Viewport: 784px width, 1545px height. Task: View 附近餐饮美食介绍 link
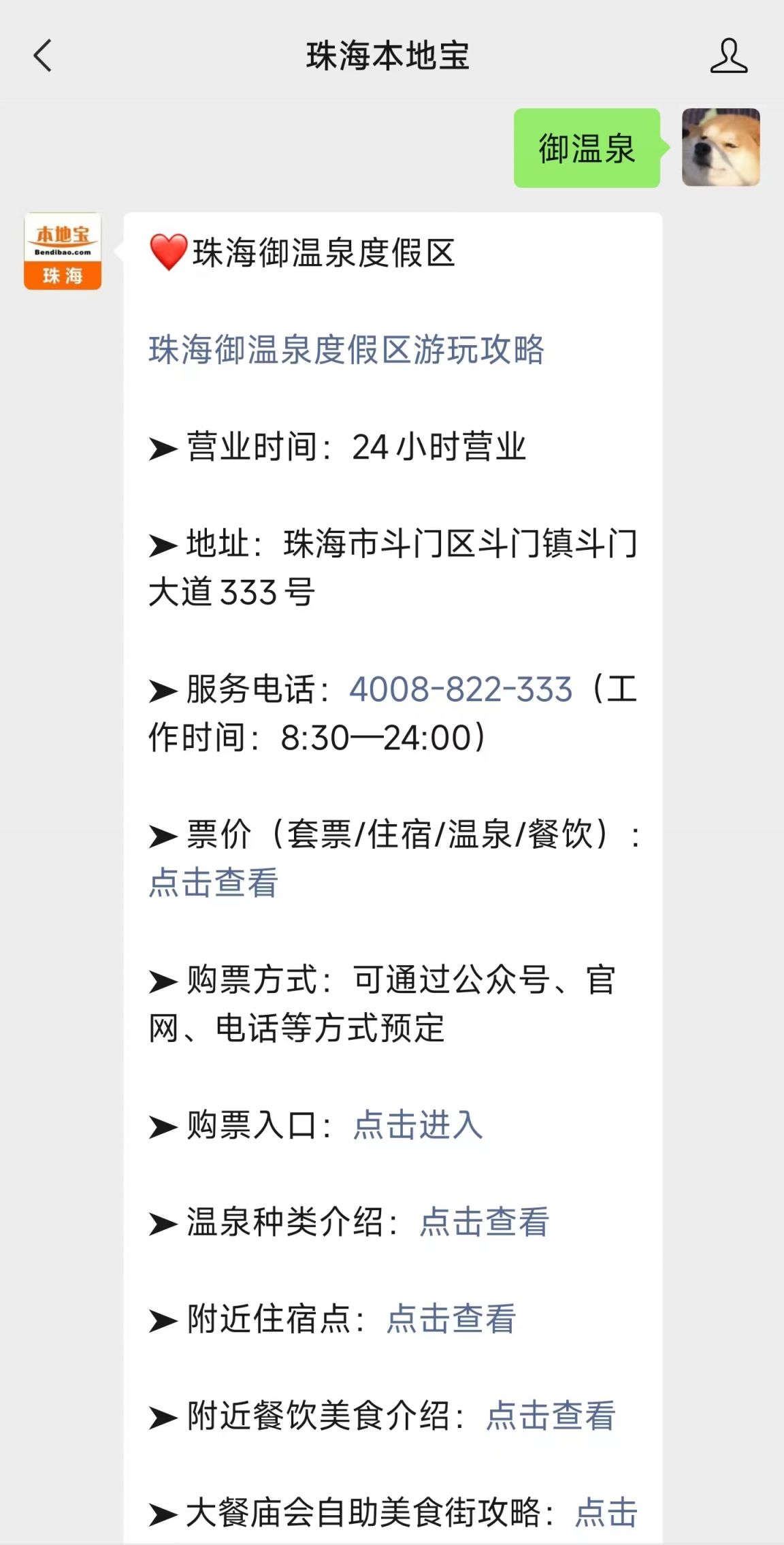pos(551,1416)
